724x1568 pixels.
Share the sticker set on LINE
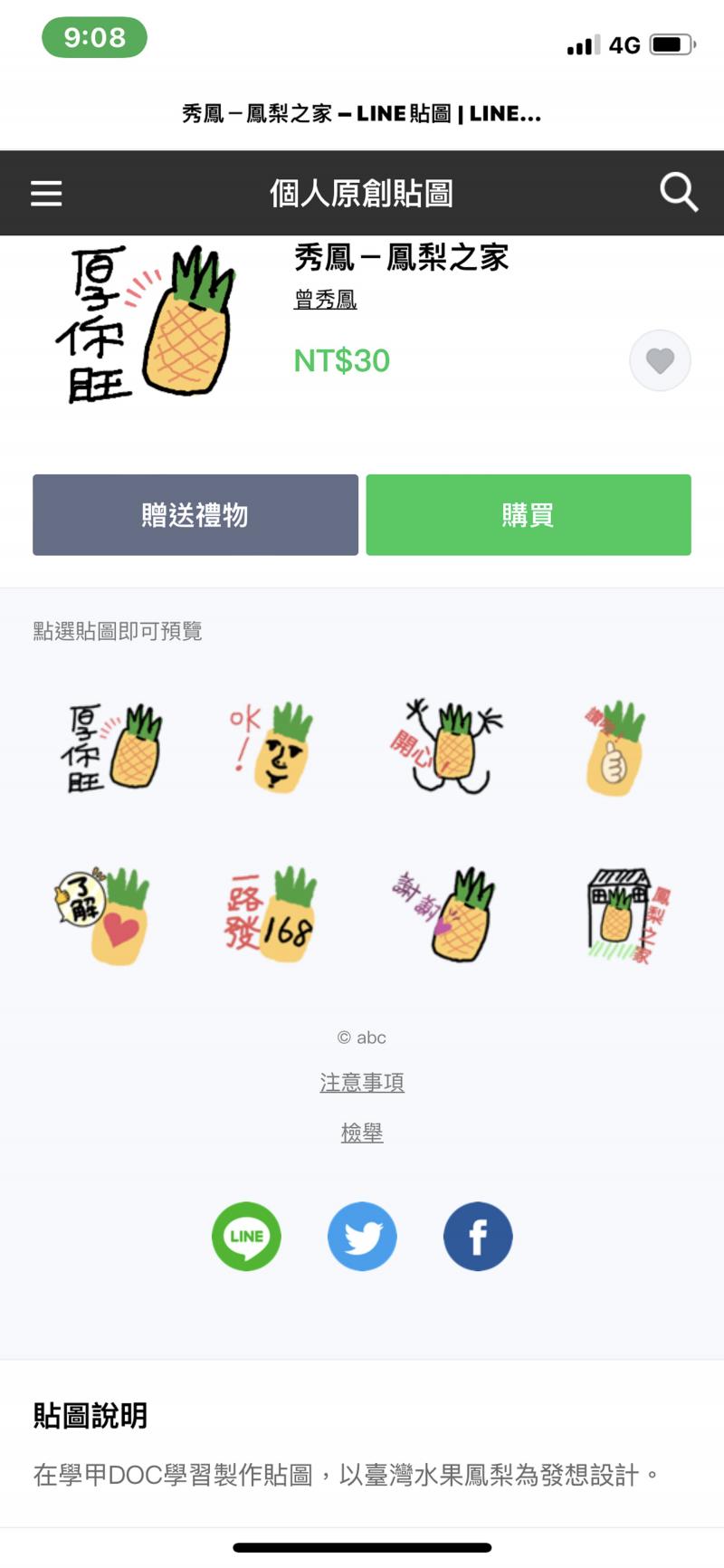[246, 1237]
